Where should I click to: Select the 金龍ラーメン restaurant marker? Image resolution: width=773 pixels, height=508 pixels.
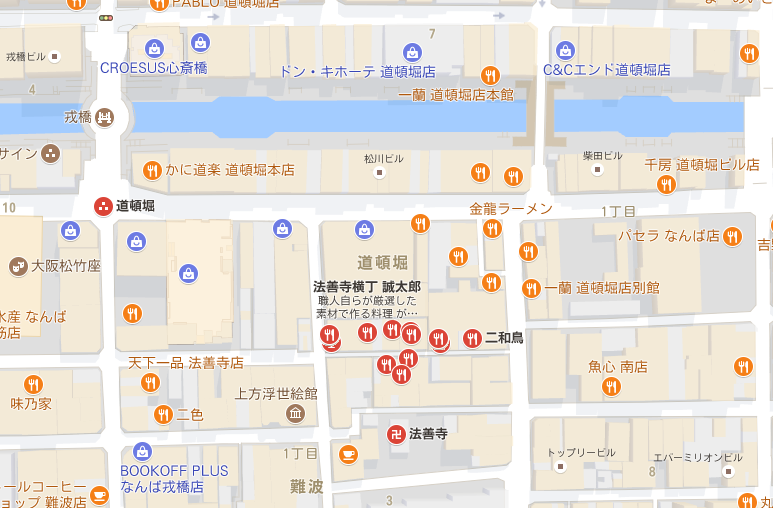point(491,229)
